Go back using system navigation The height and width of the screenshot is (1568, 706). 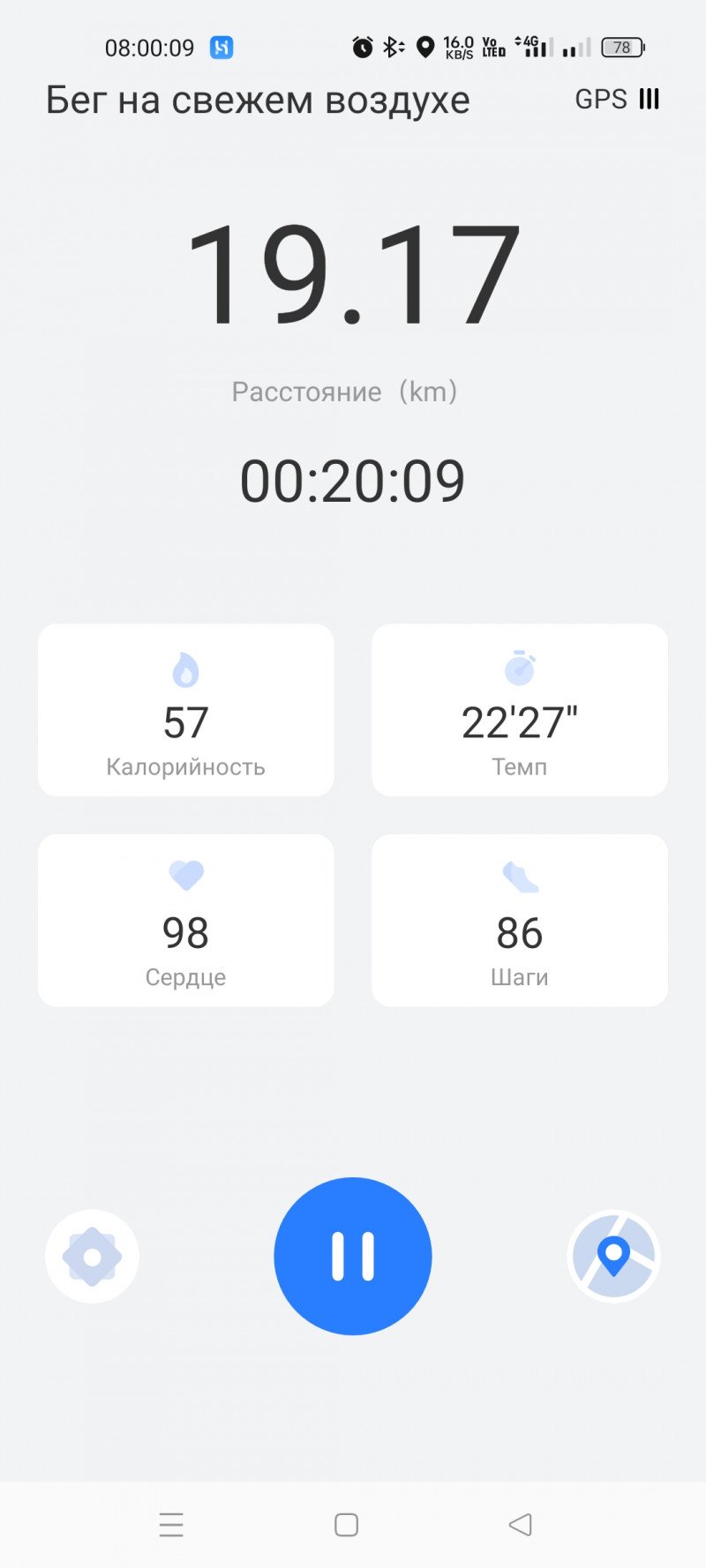[x=521, y=1524]
